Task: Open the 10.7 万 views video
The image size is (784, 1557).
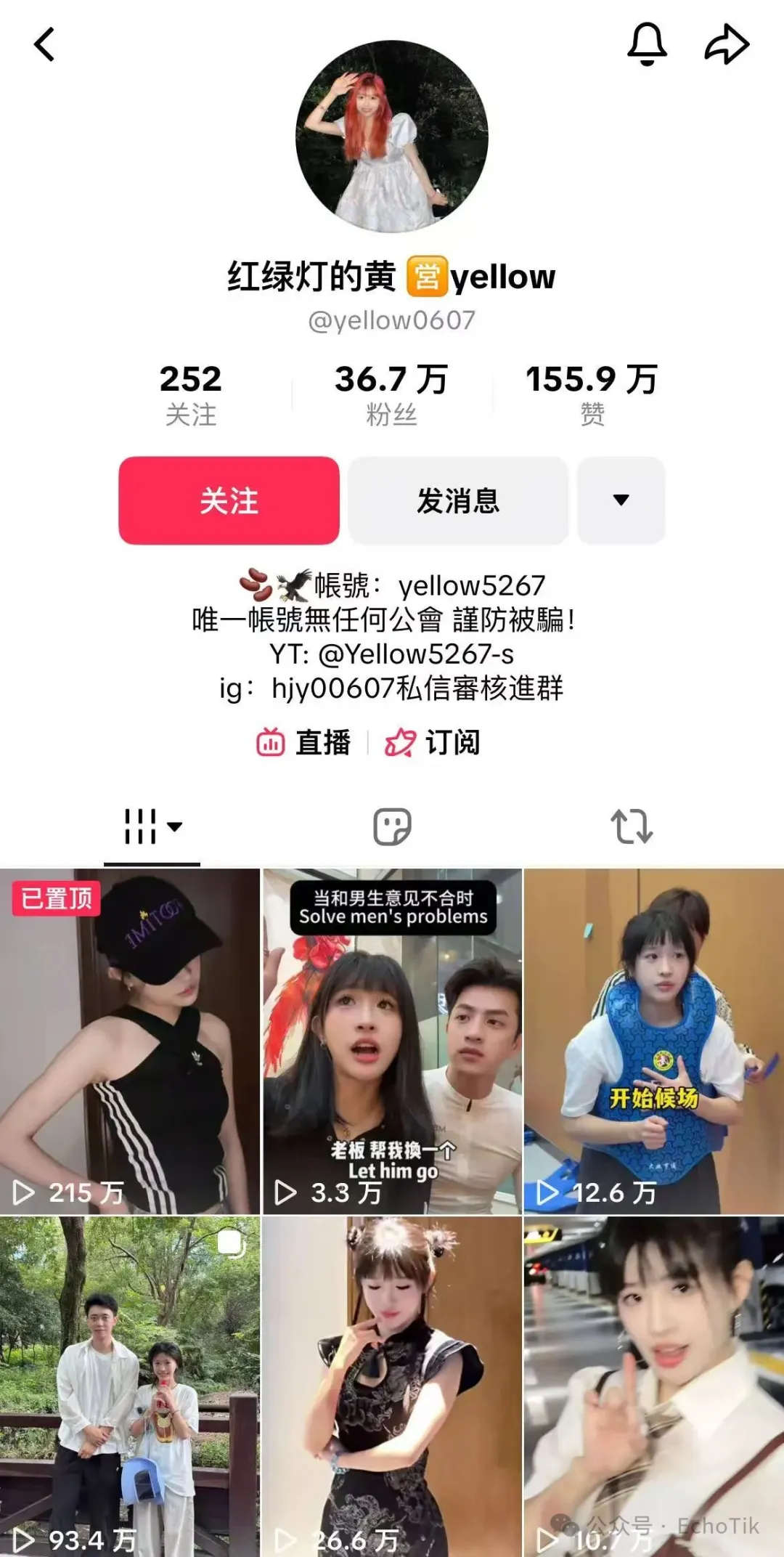Action: pos(653,1387)
